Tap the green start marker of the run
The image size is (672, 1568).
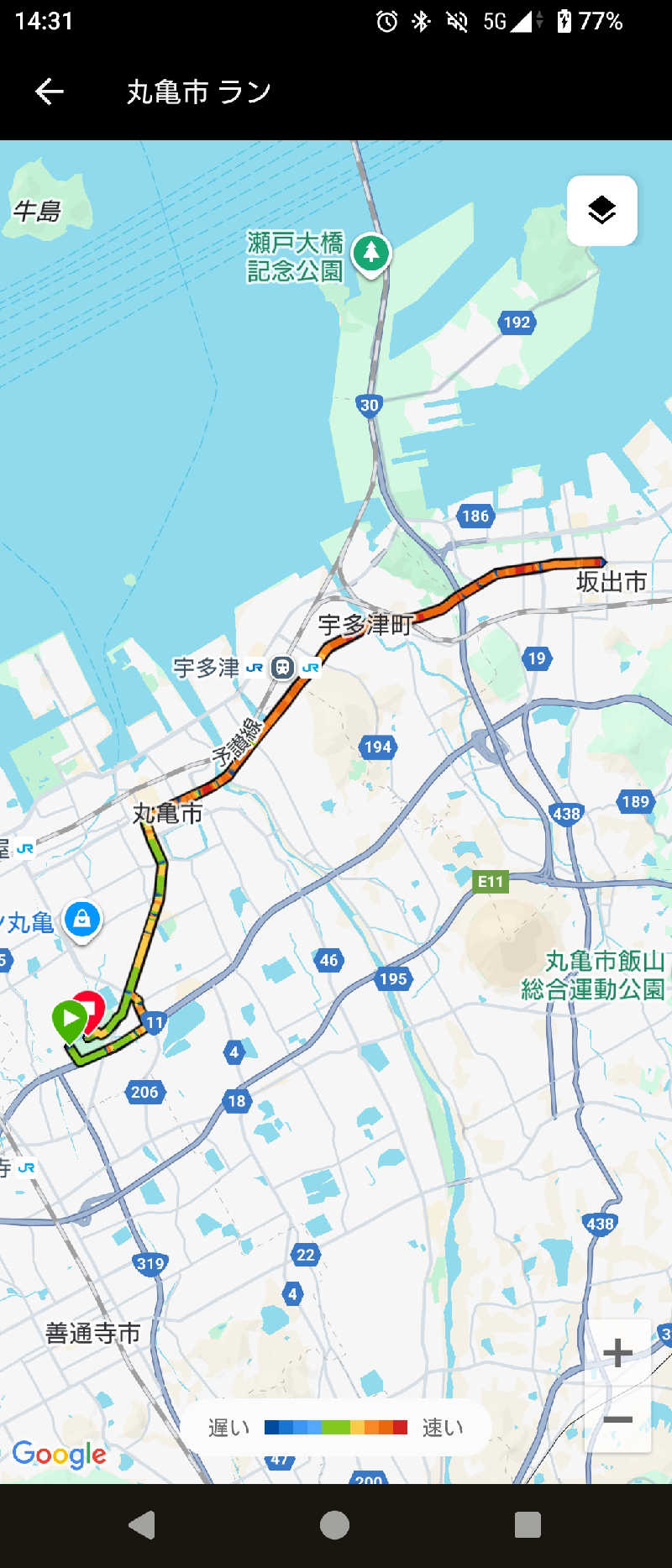pyautogui.click(x=69, y=1019)
